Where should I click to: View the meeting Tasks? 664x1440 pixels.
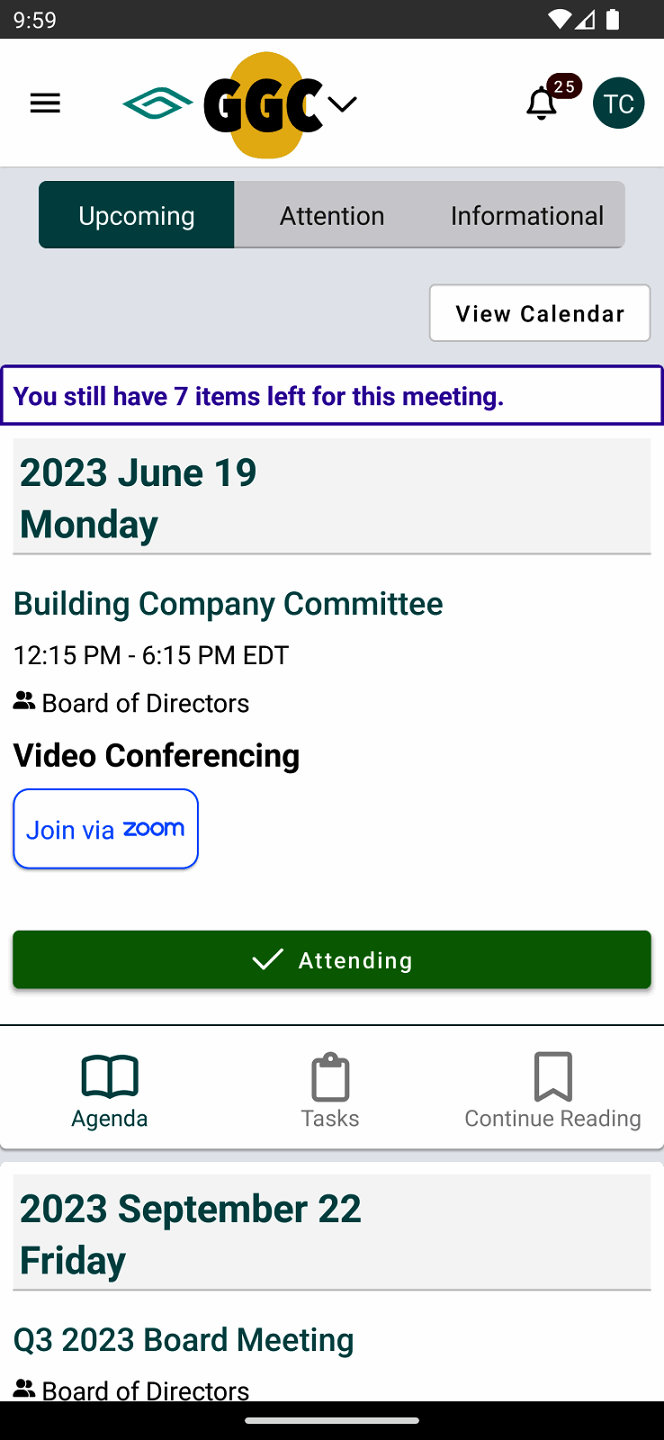tap(330, 1092)
